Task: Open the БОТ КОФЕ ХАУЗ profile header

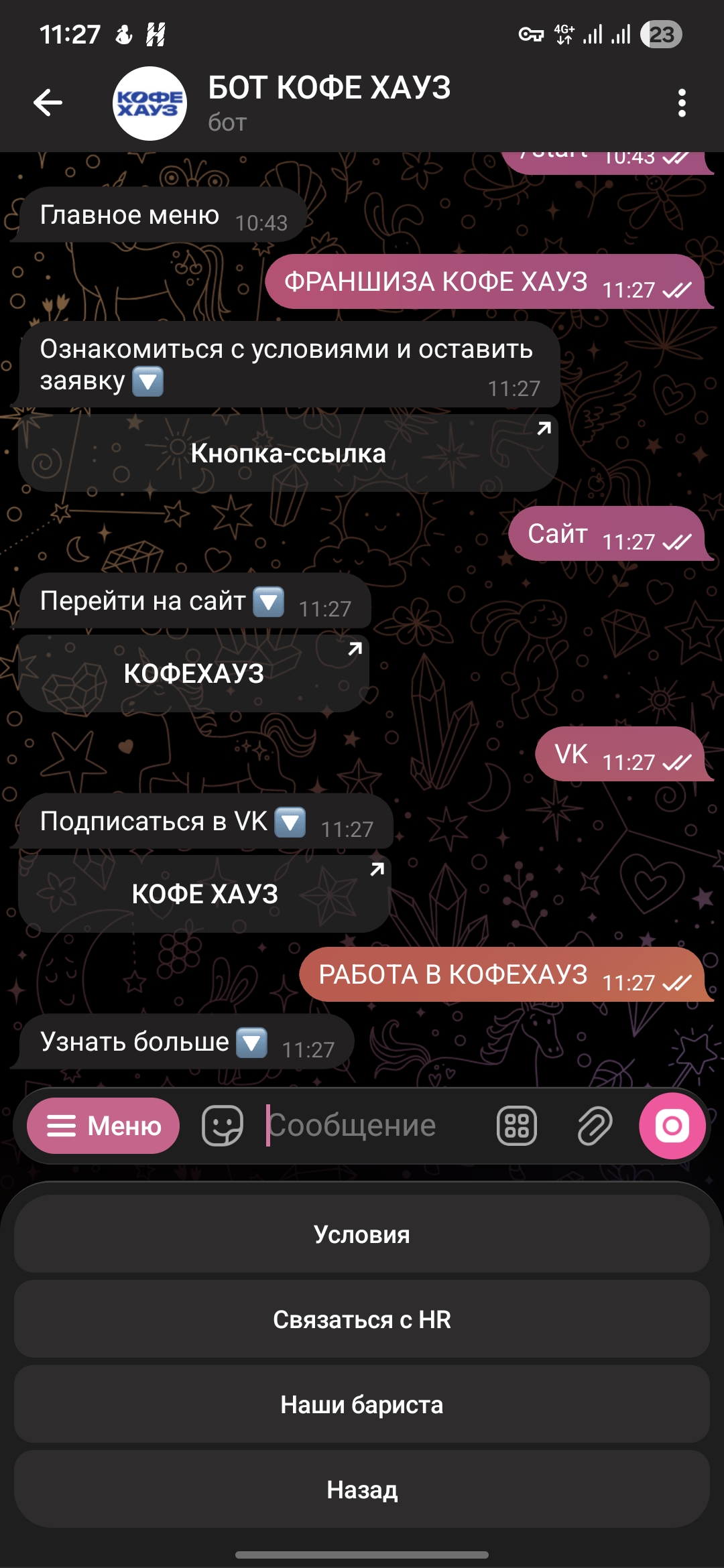Action: pos(328,103)
